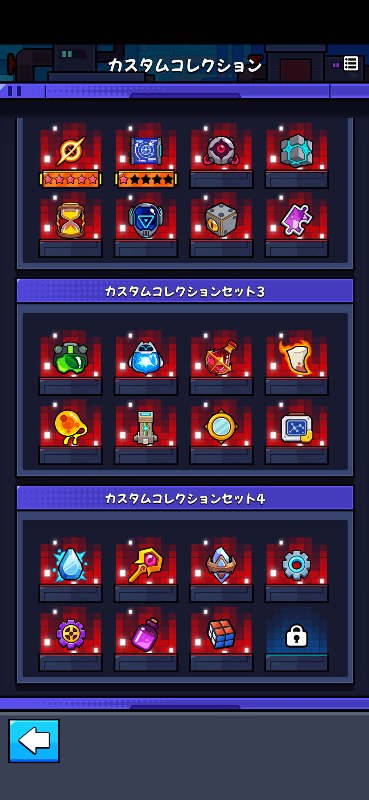This screenshot has height=800, width=369.
Task: Select the Rubik's cube collectible
Action: [221, 634]
